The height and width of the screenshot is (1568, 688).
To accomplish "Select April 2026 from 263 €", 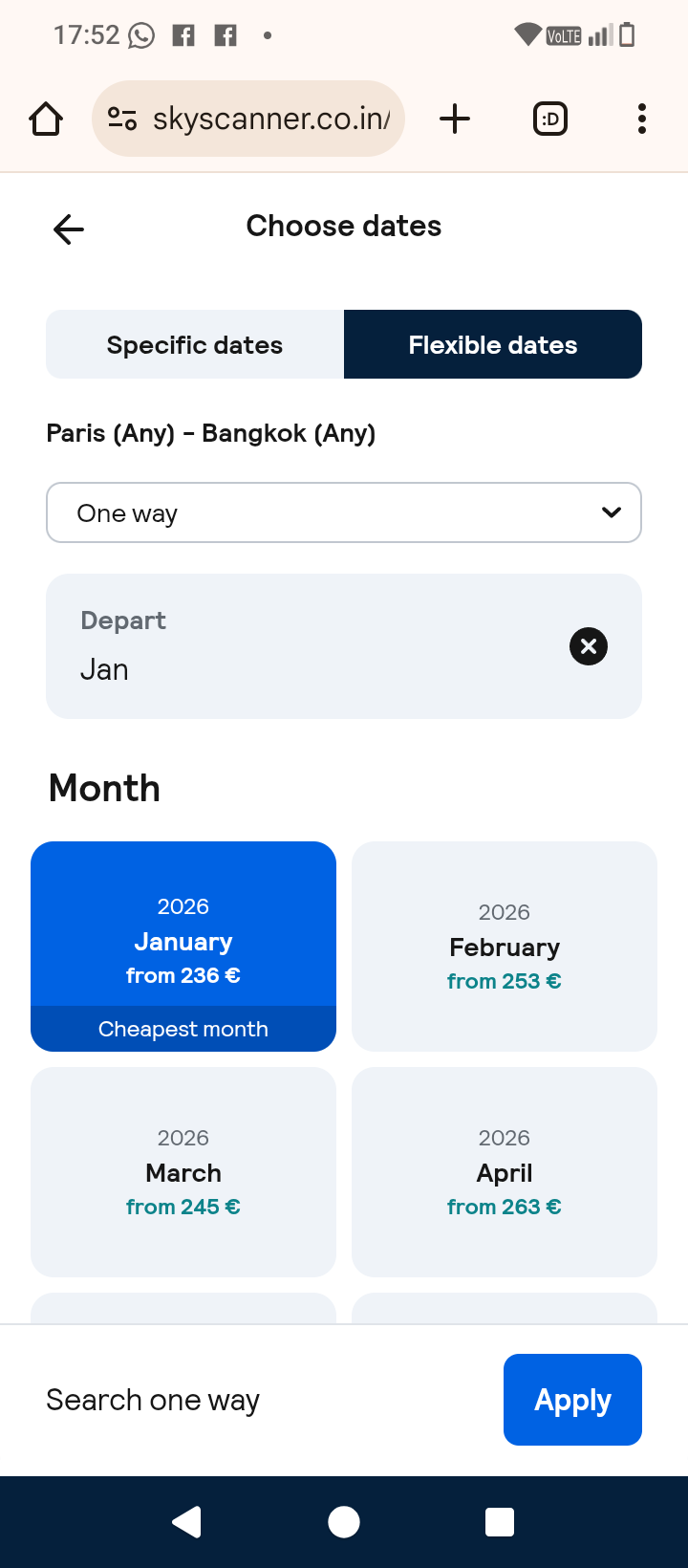I will (x=505, y=1172).
